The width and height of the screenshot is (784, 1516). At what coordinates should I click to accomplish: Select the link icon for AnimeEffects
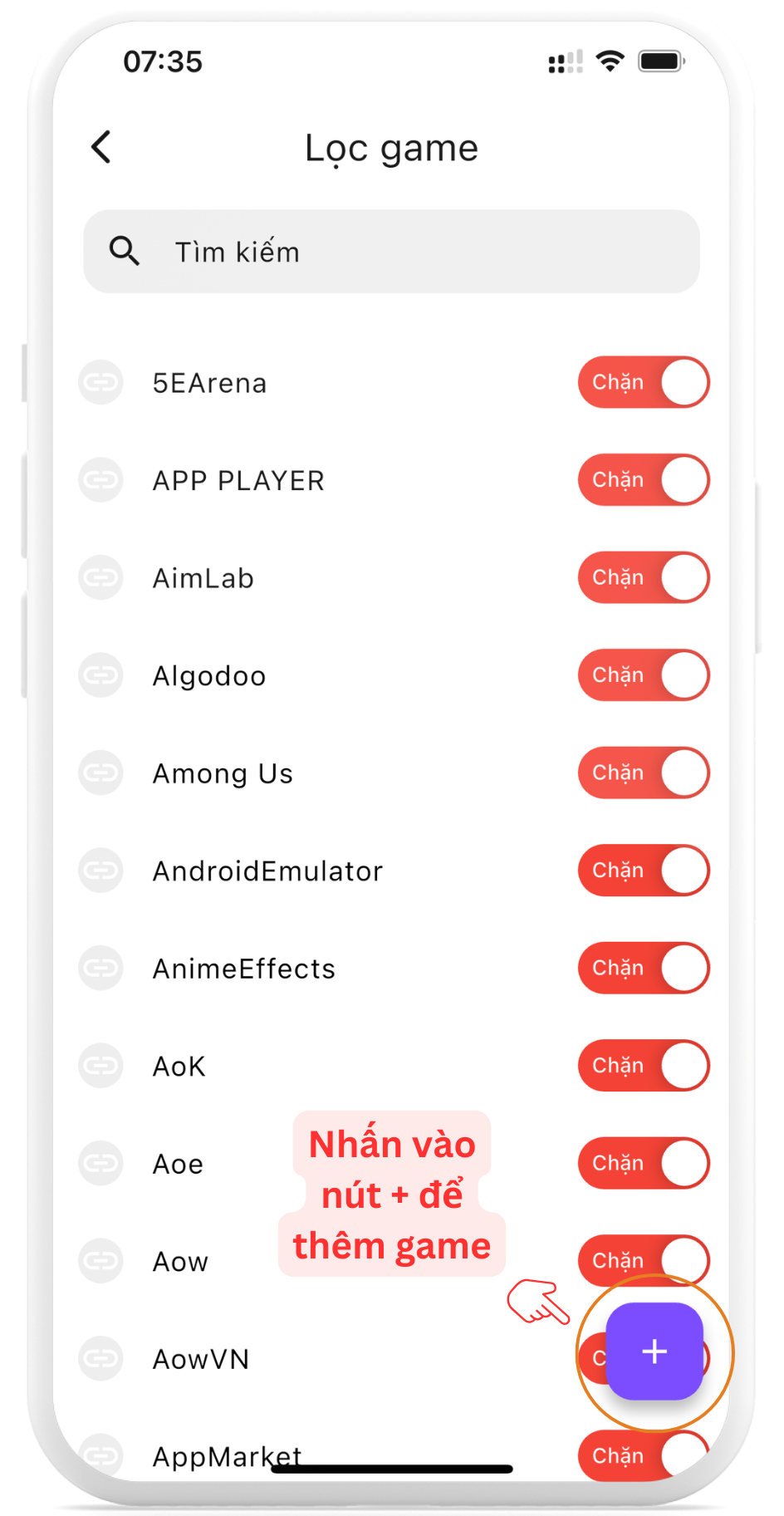100,968
